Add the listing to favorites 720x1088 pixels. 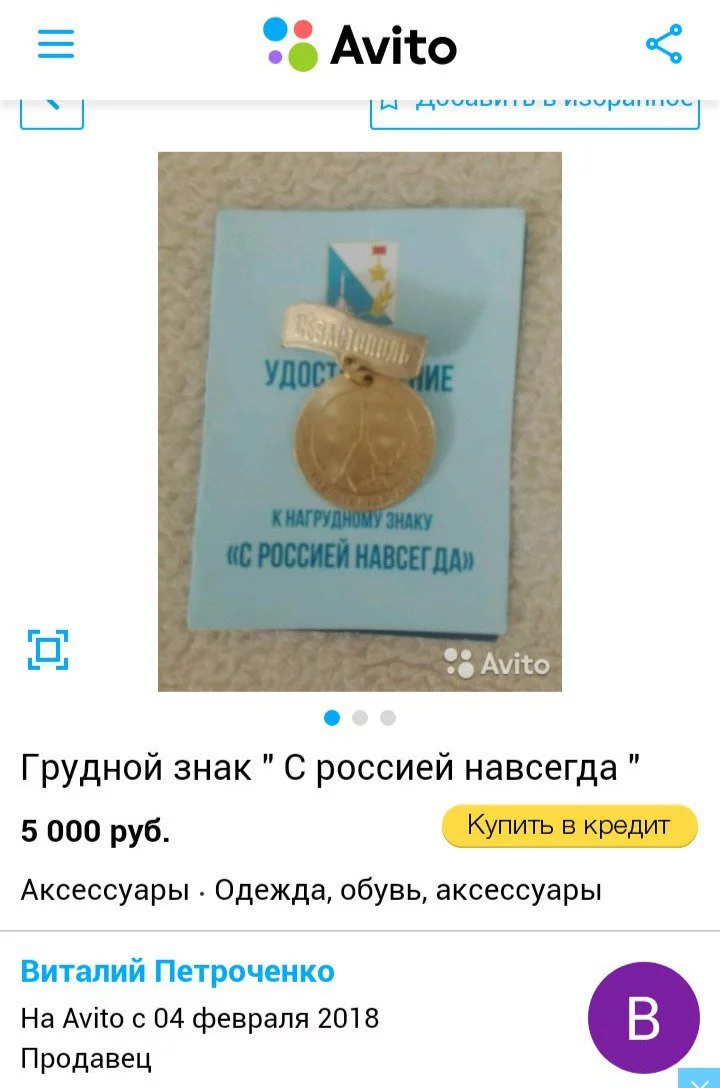click(534, 108)
